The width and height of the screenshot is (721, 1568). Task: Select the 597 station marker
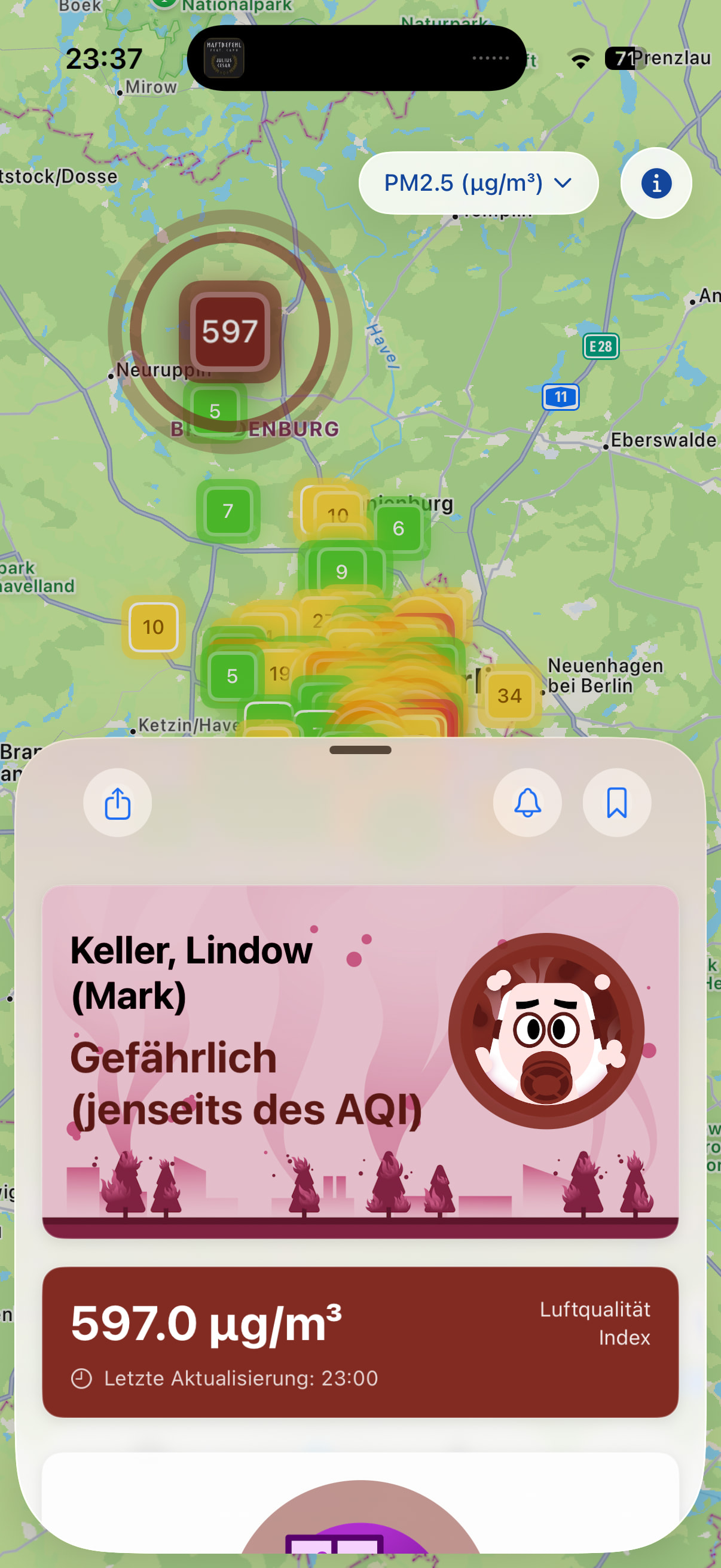click(x=230, y=332)
